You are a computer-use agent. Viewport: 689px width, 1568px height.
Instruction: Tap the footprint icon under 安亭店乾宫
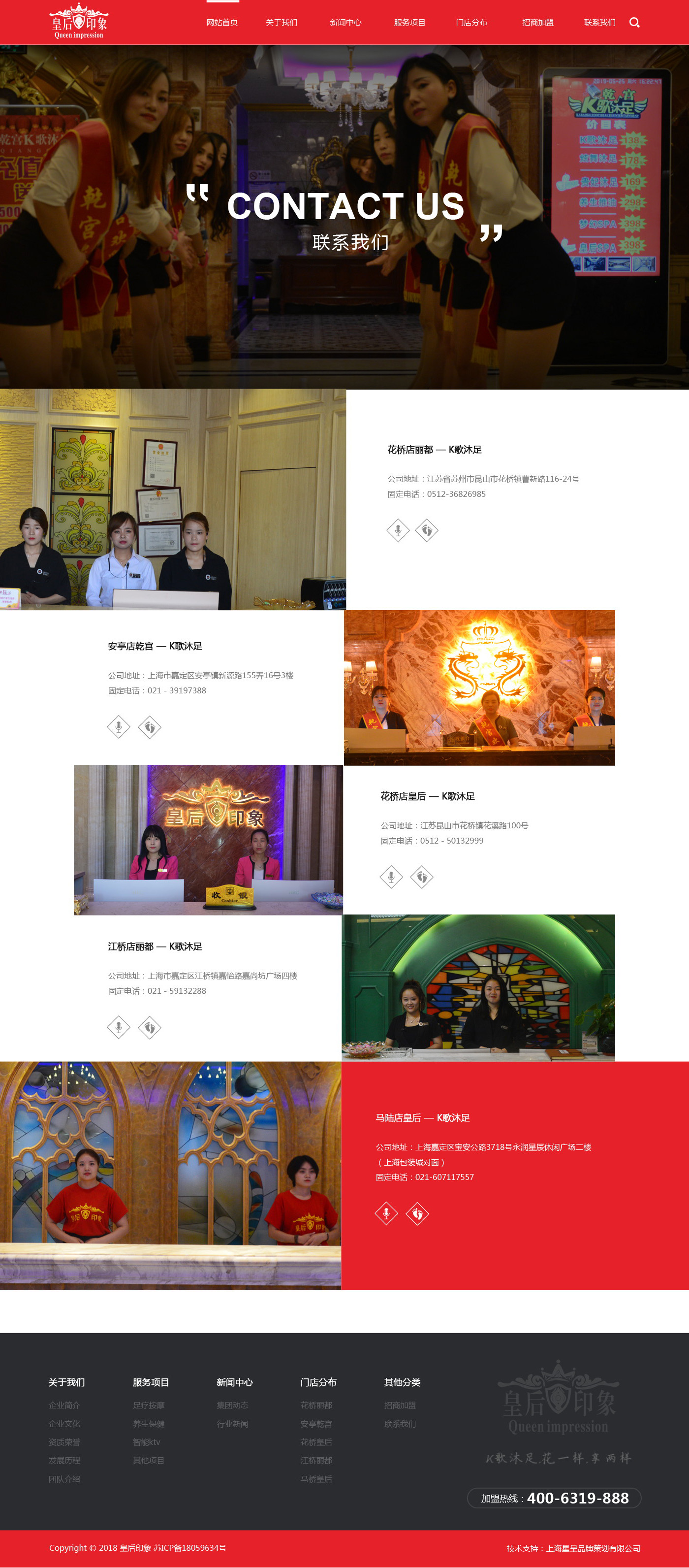coord(150,727)
